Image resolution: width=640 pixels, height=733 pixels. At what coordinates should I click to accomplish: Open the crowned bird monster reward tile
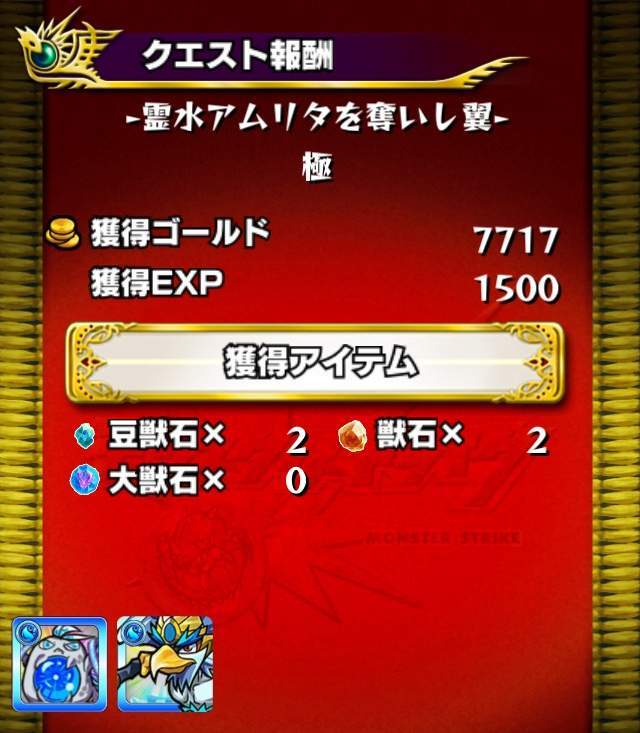click(165, 664)
